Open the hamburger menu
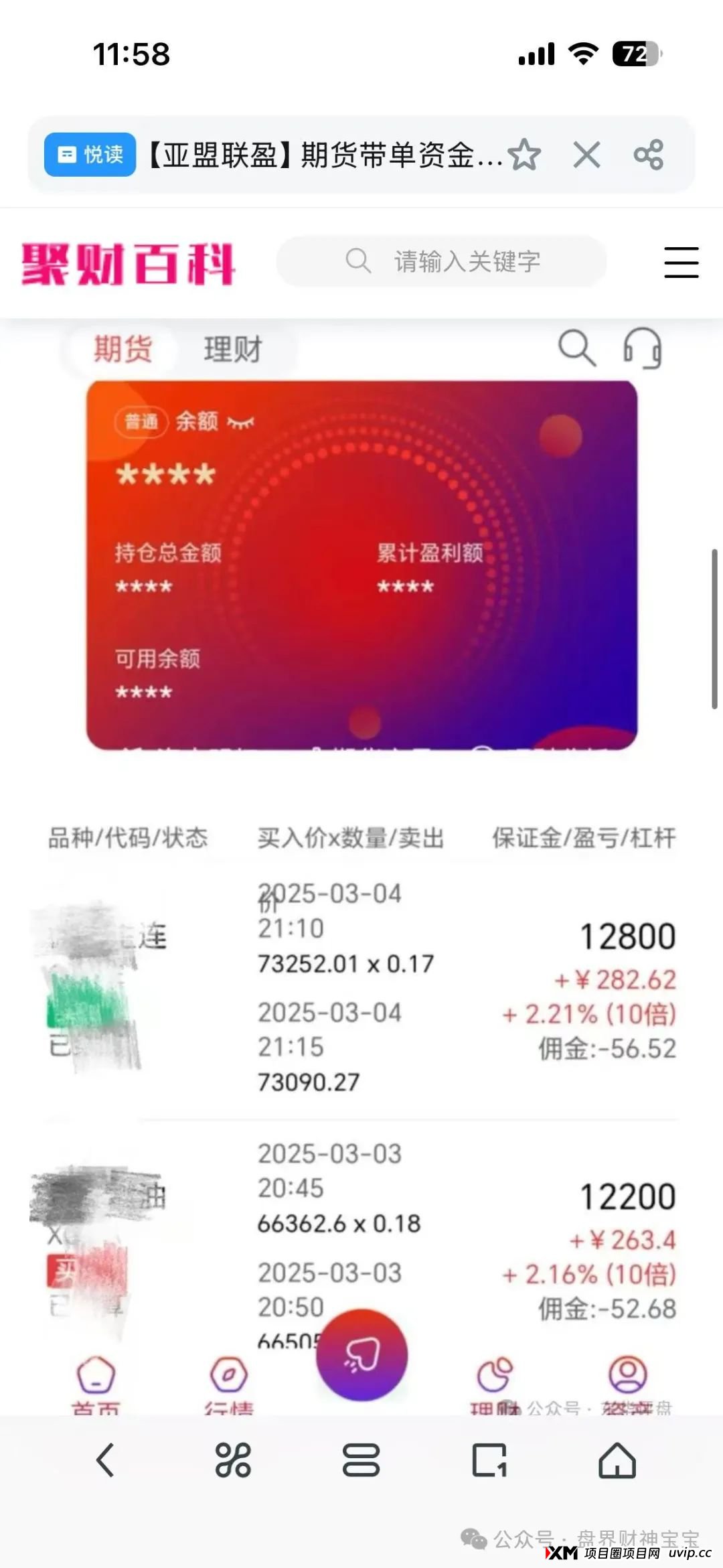 [x=681, y=262]
